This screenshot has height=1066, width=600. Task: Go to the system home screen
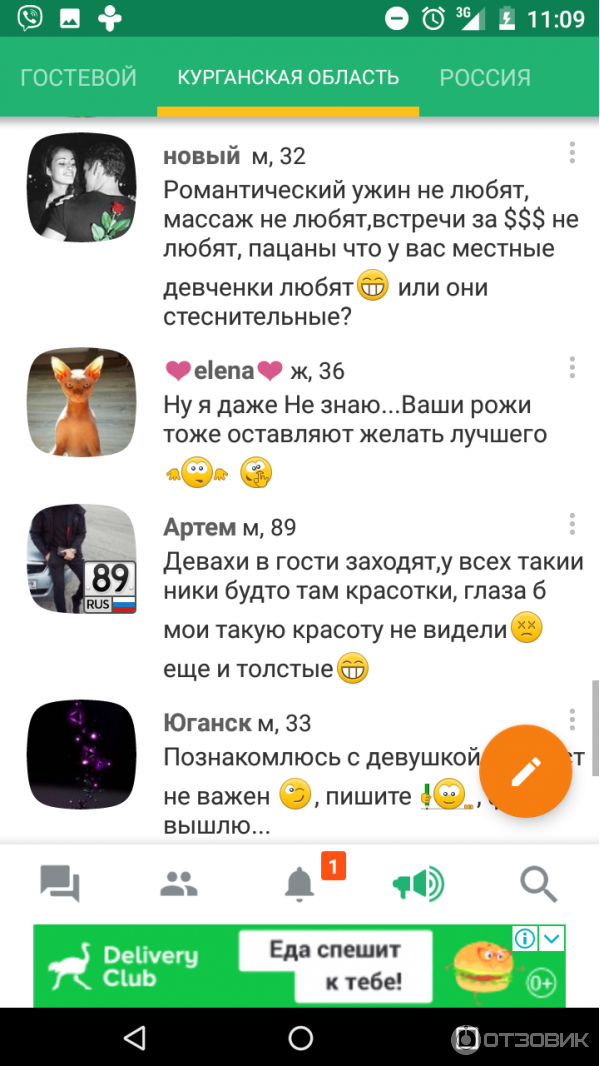coord(300,1037)
